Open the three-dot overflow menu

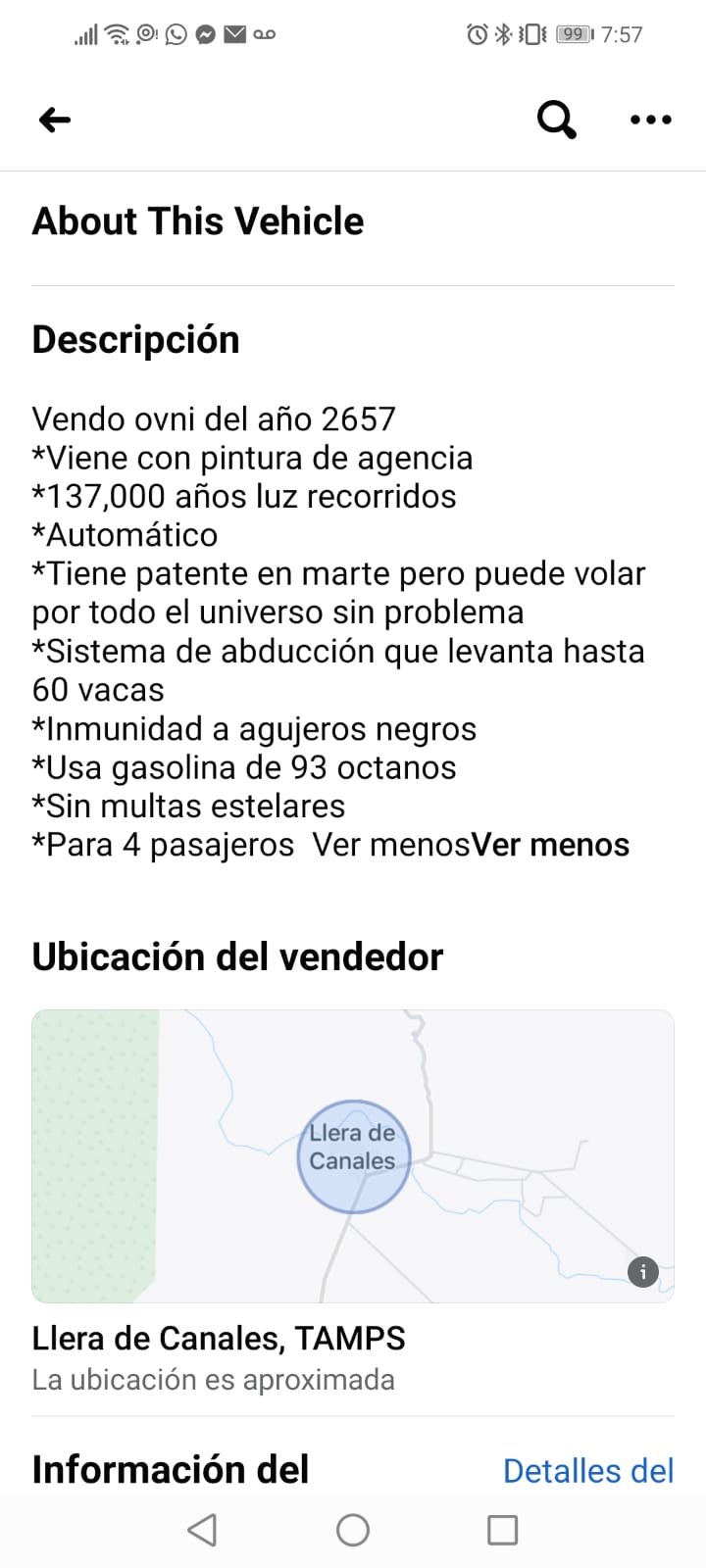click(x=650, y=120)
